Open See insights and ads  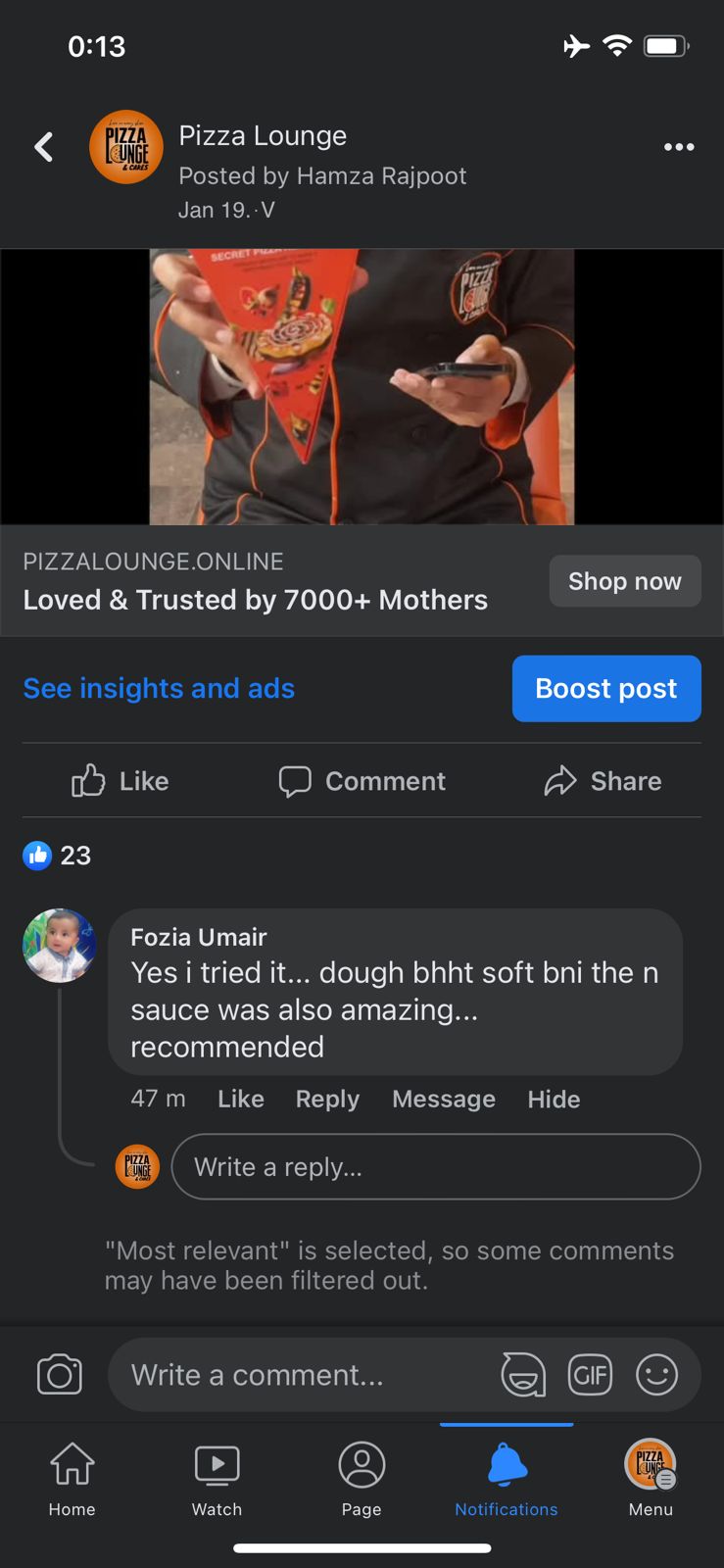click(159, 688)
